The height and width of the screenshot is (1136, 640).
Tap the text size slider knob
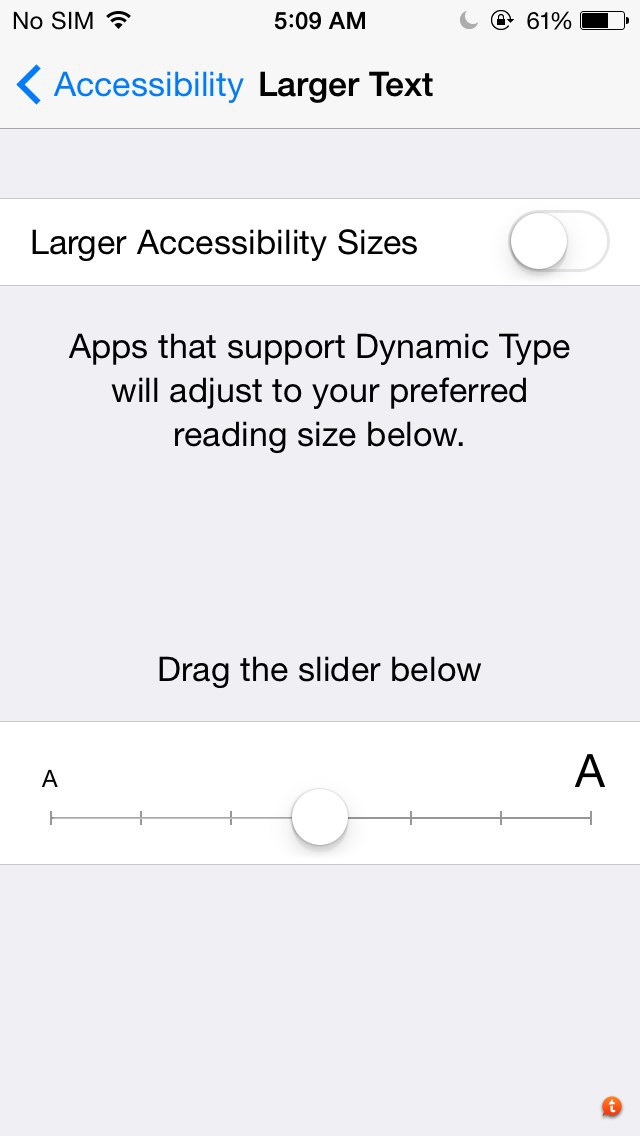tap(320, 816)
